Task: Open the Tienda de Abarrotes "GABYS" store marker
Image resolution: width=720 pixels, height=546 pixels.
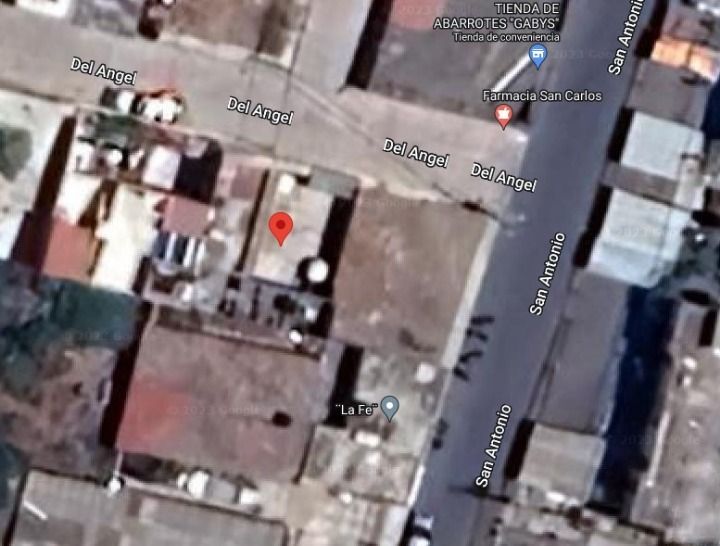Action: coord(538,56)
